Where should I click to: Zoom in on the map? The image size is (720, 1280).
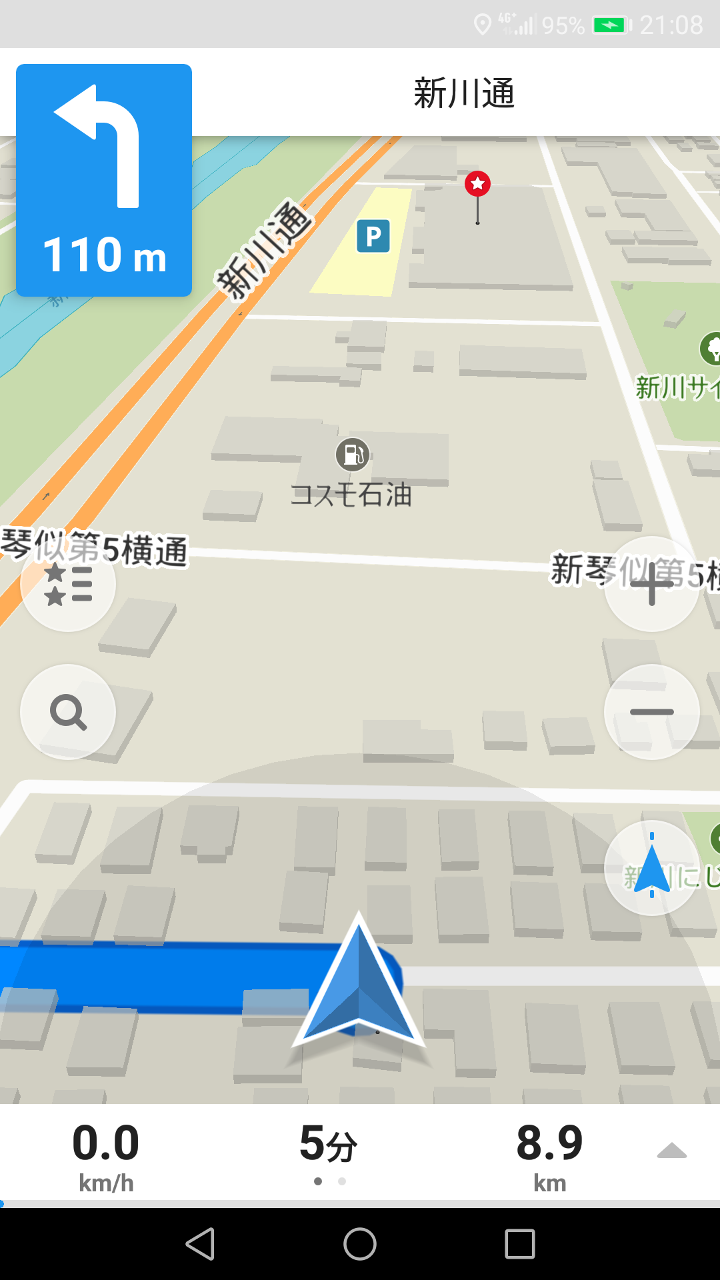point(652,584)
